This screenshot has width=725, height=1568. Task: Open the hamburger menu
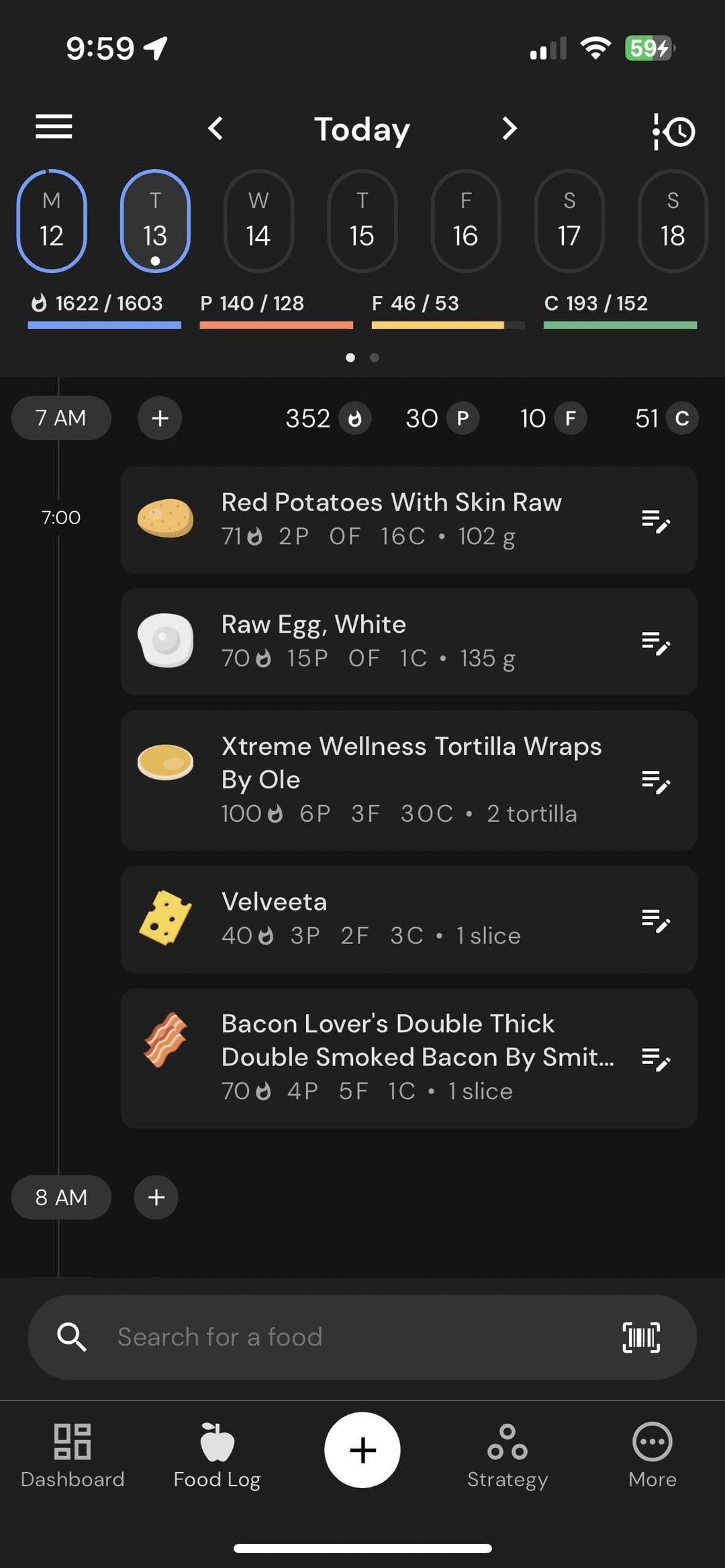pos(54,127)
